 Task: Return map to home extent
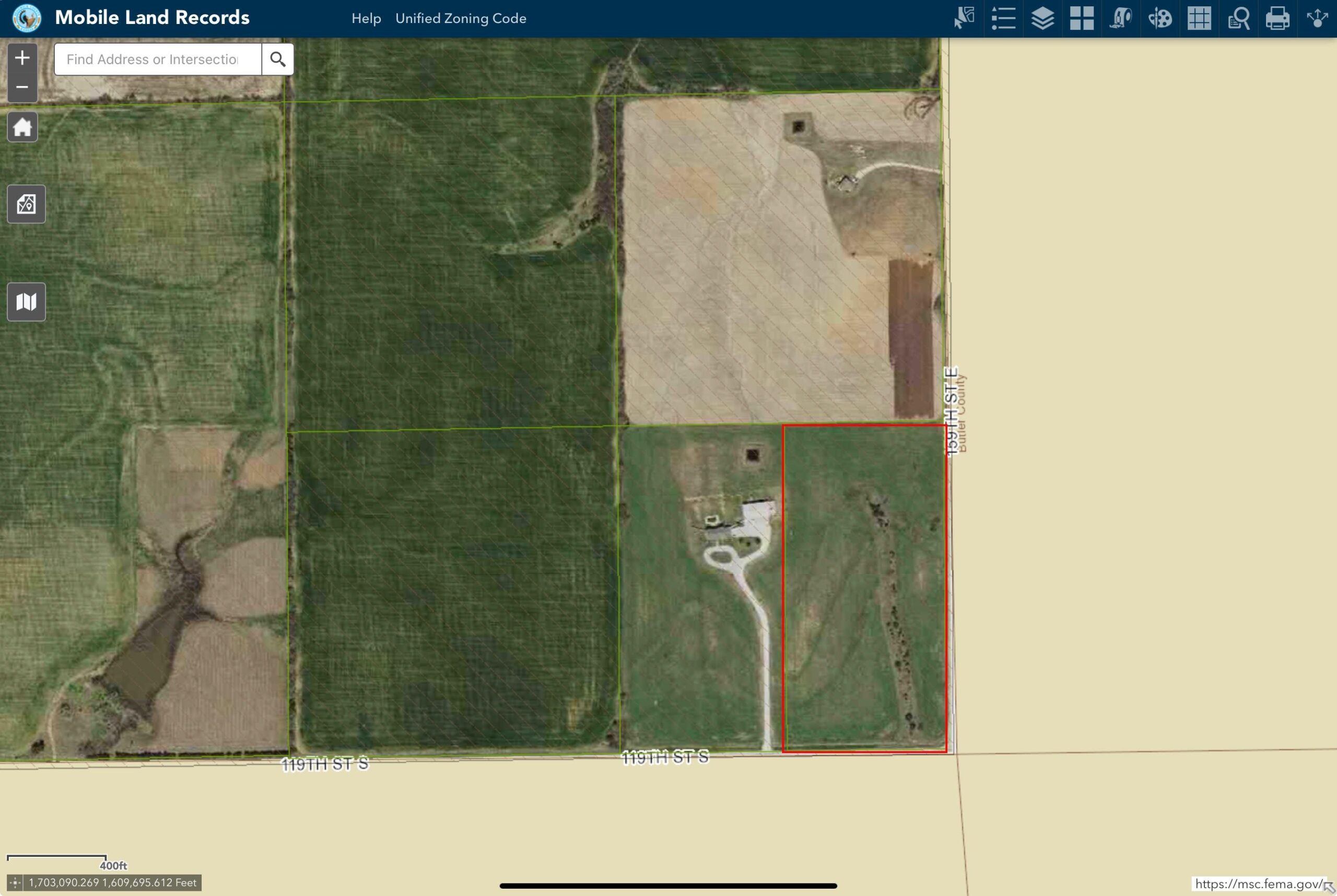tap(22, 127)
